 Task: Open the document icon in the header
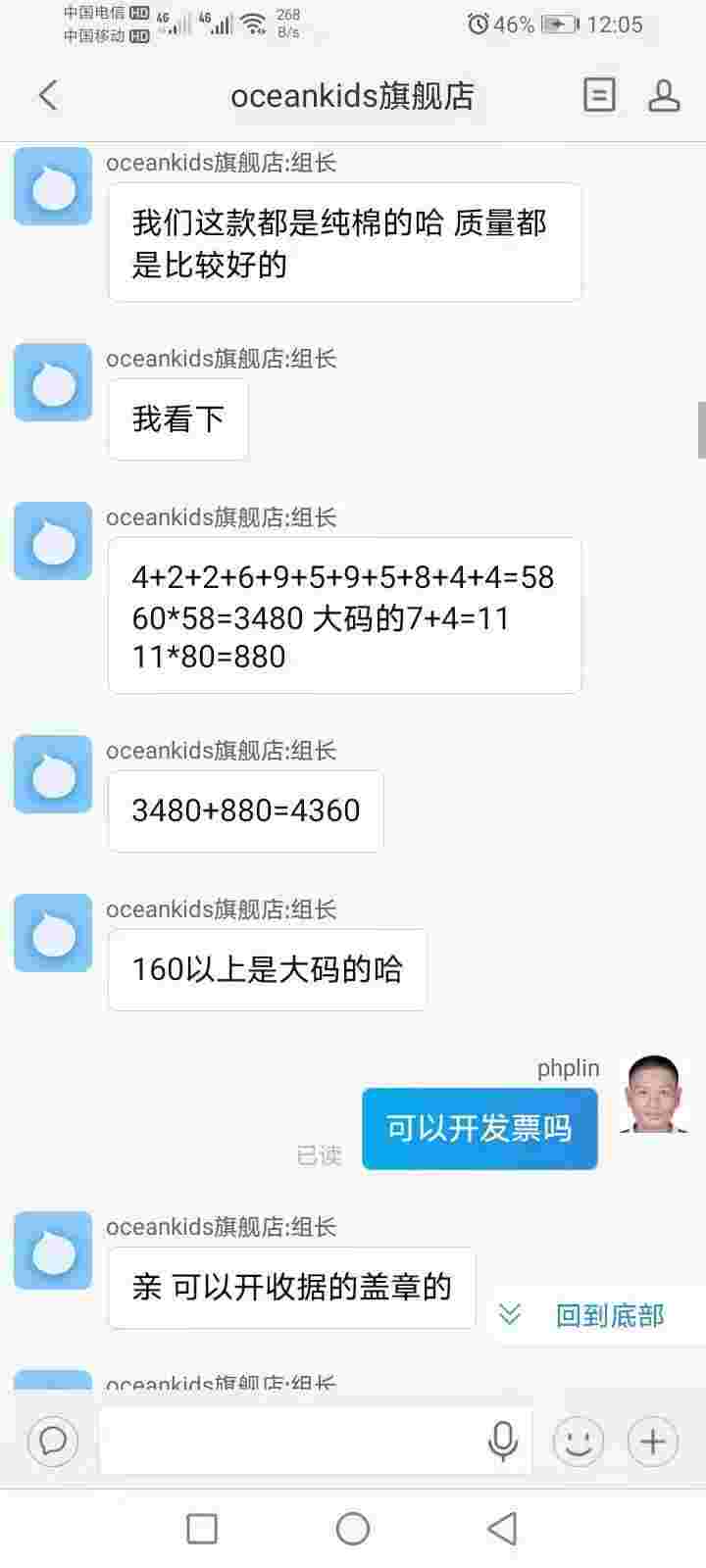pyautogui.click(x=599, y=95)
